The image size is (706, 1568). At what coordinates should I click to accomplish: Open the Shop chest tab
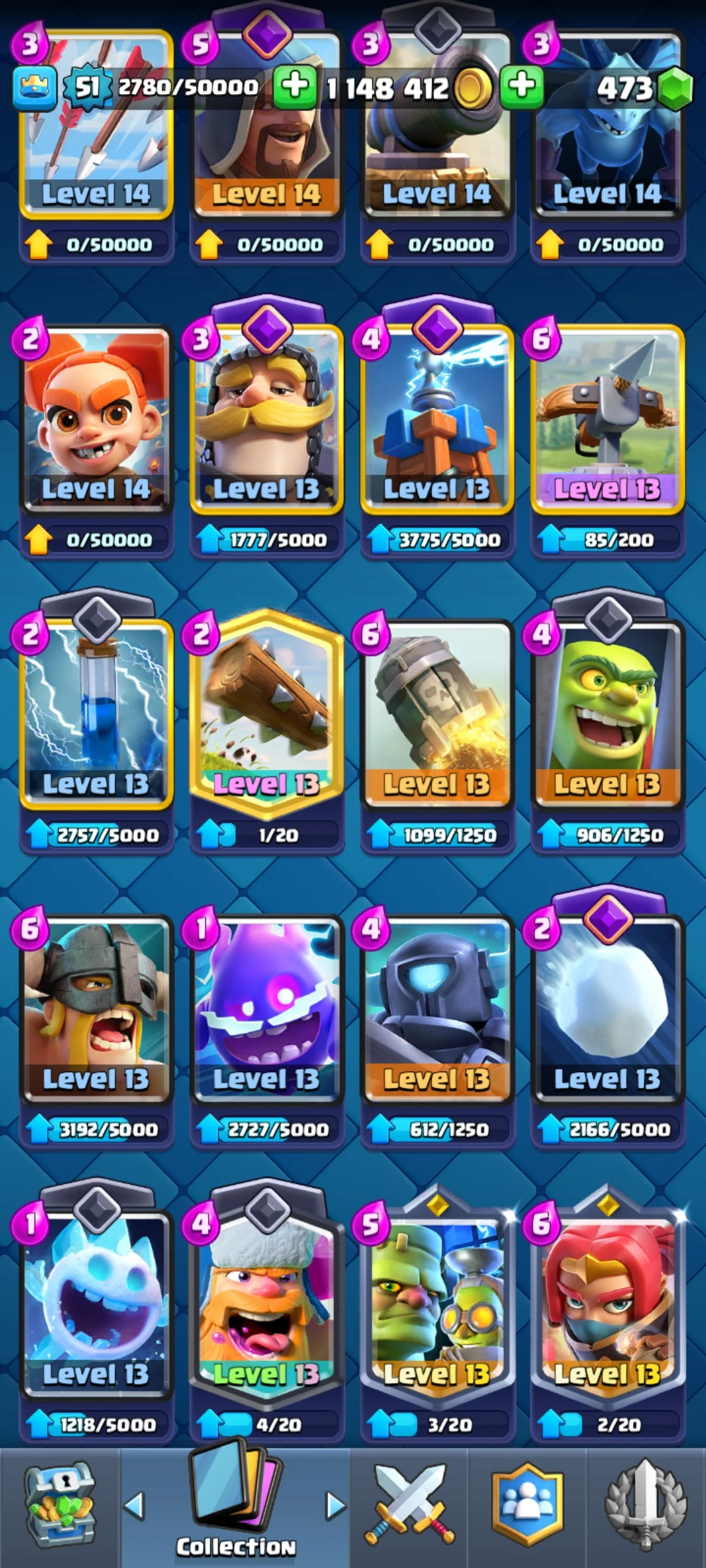(x=59, y=1505)
